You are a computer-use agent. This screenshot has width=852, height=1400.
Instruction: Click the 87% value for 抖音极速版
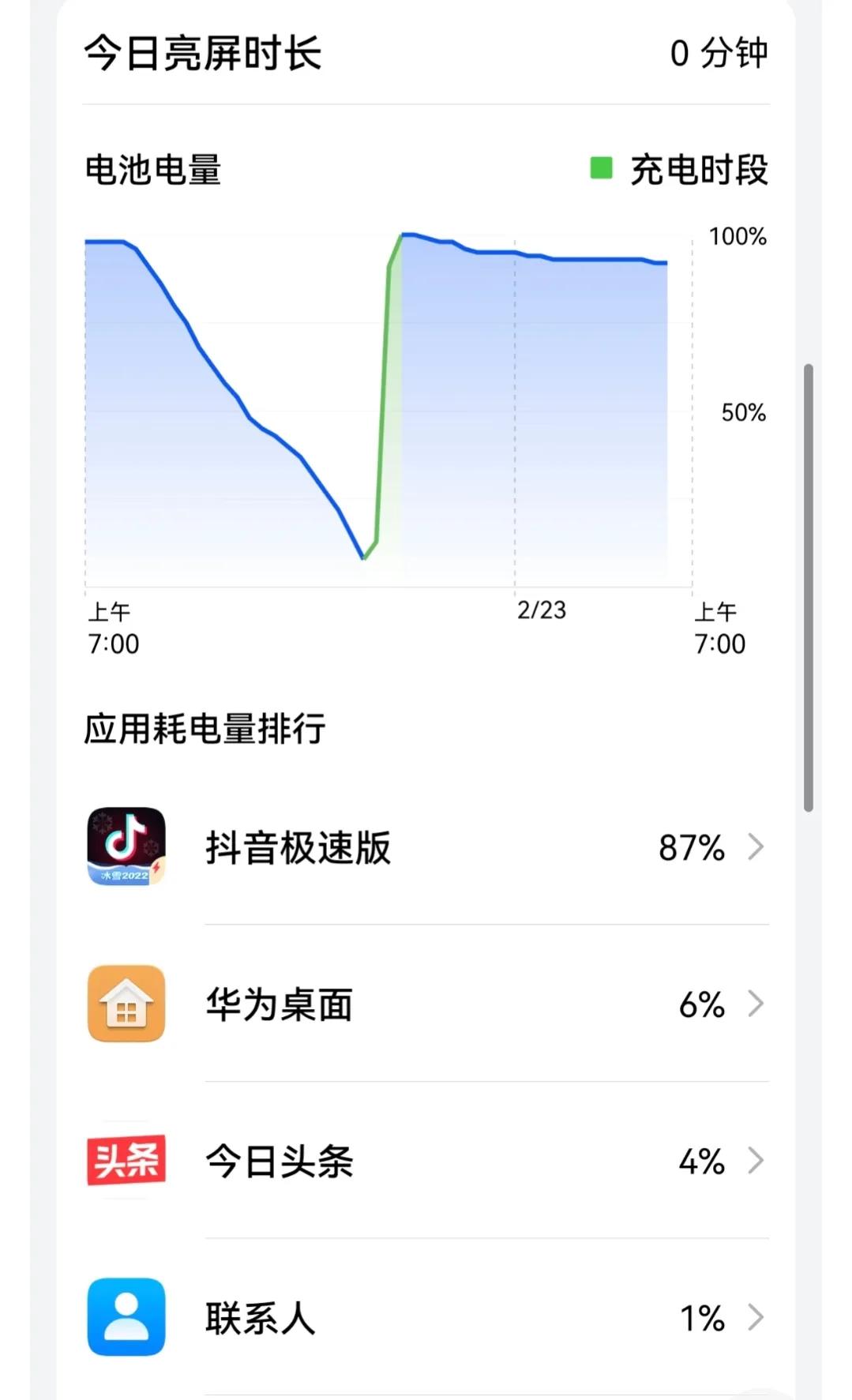coord(692,847)
